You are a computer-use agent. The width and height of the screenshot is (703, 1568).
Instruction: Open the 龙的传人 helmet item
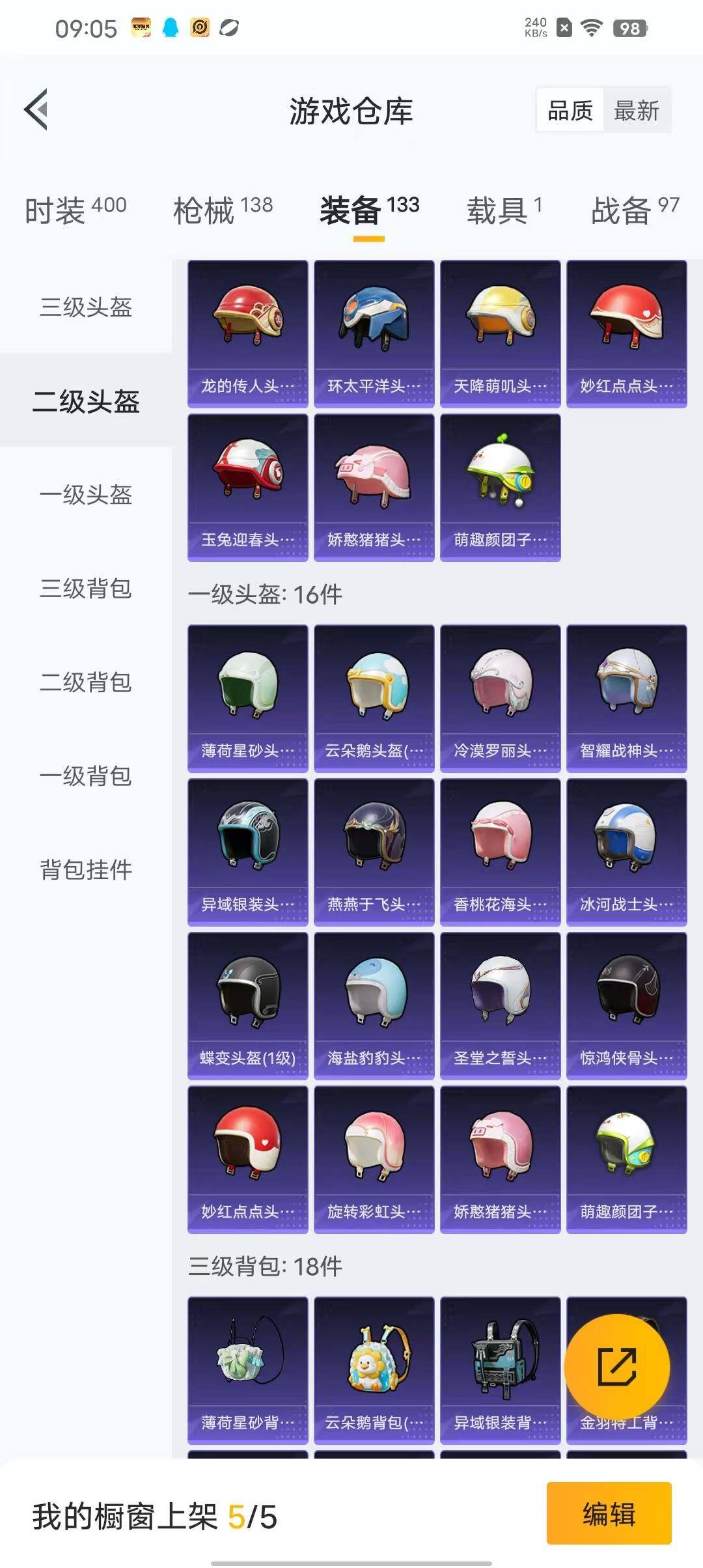point(248,333)
